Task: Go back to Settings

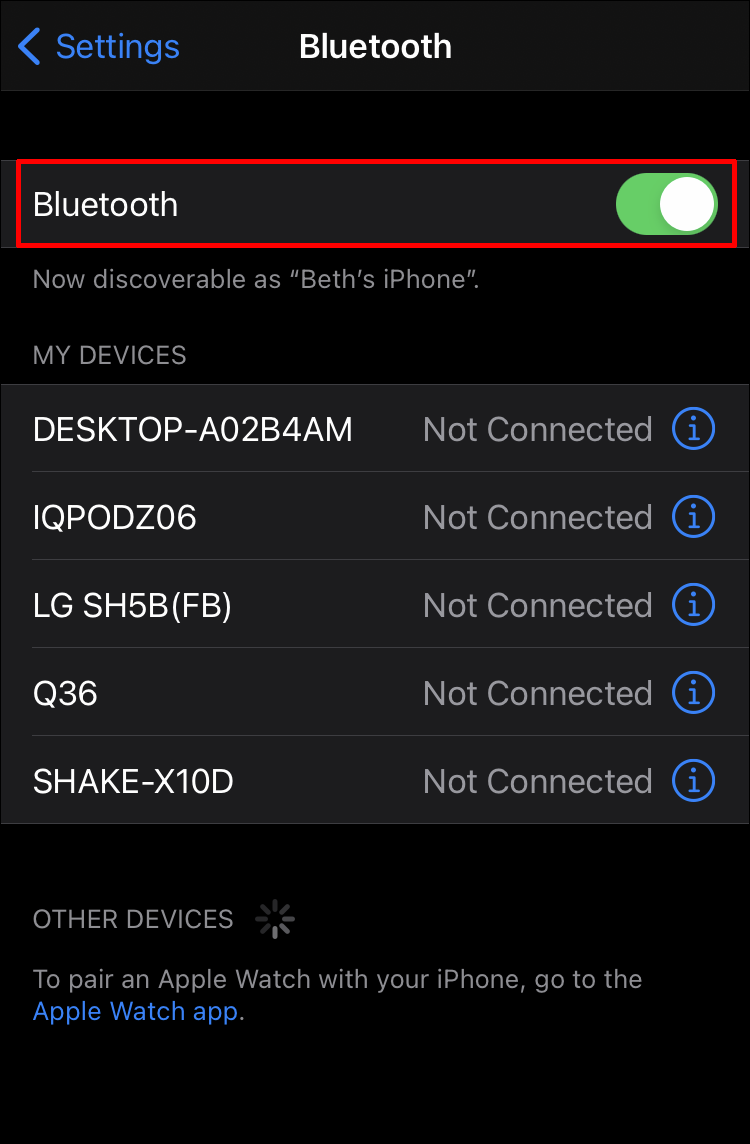Action: (x=99, y=47)
